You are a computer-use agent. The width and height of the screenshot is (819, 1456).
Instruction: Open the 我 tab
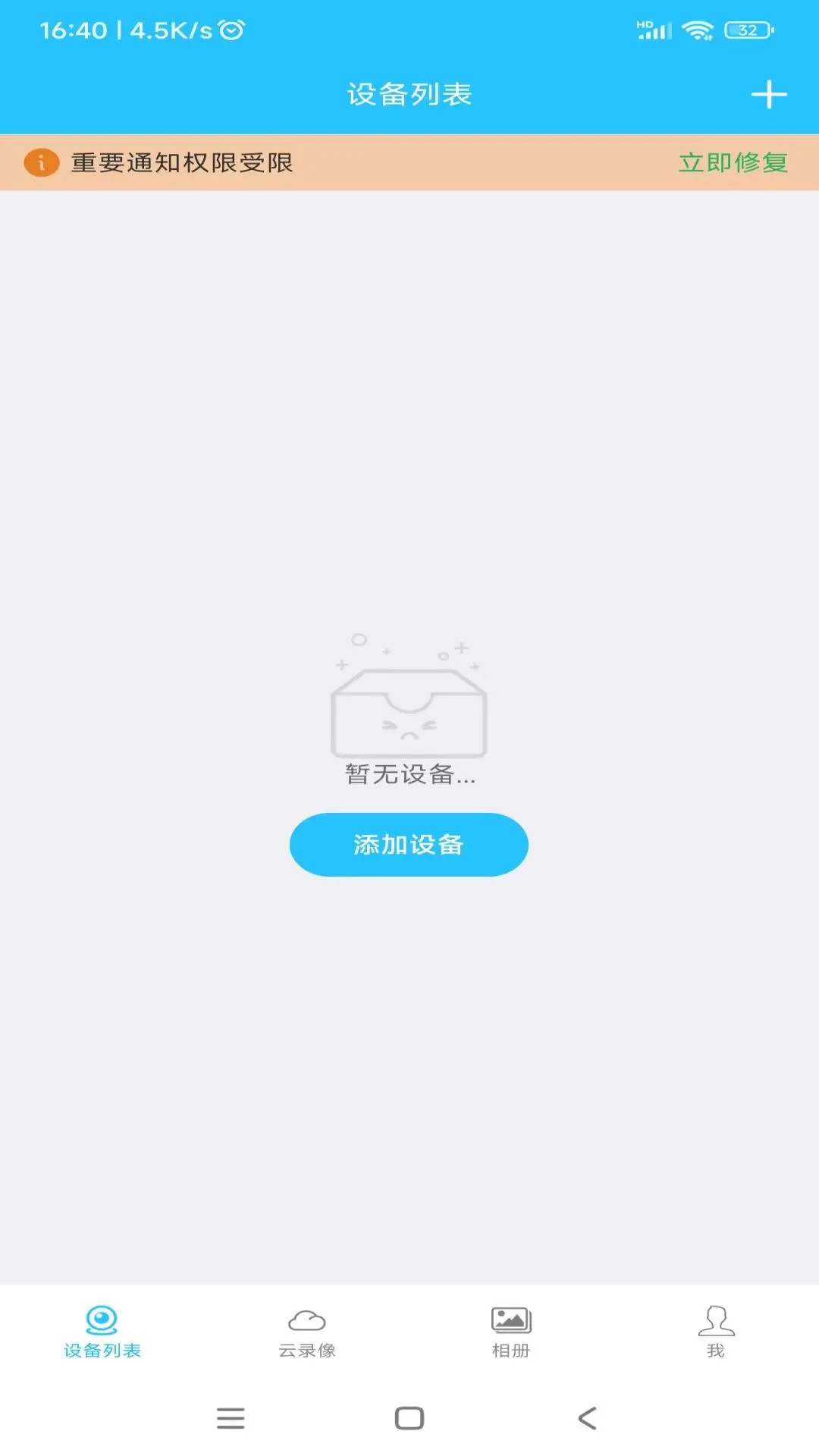714,1335
